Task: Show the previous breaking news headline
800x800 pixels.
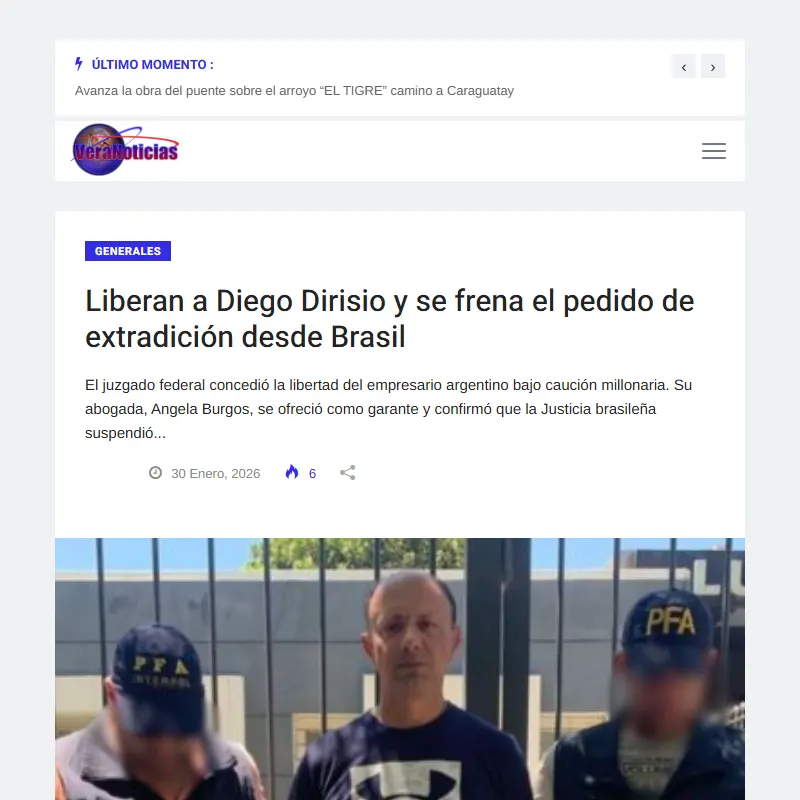Action: (x=684, y=67)
